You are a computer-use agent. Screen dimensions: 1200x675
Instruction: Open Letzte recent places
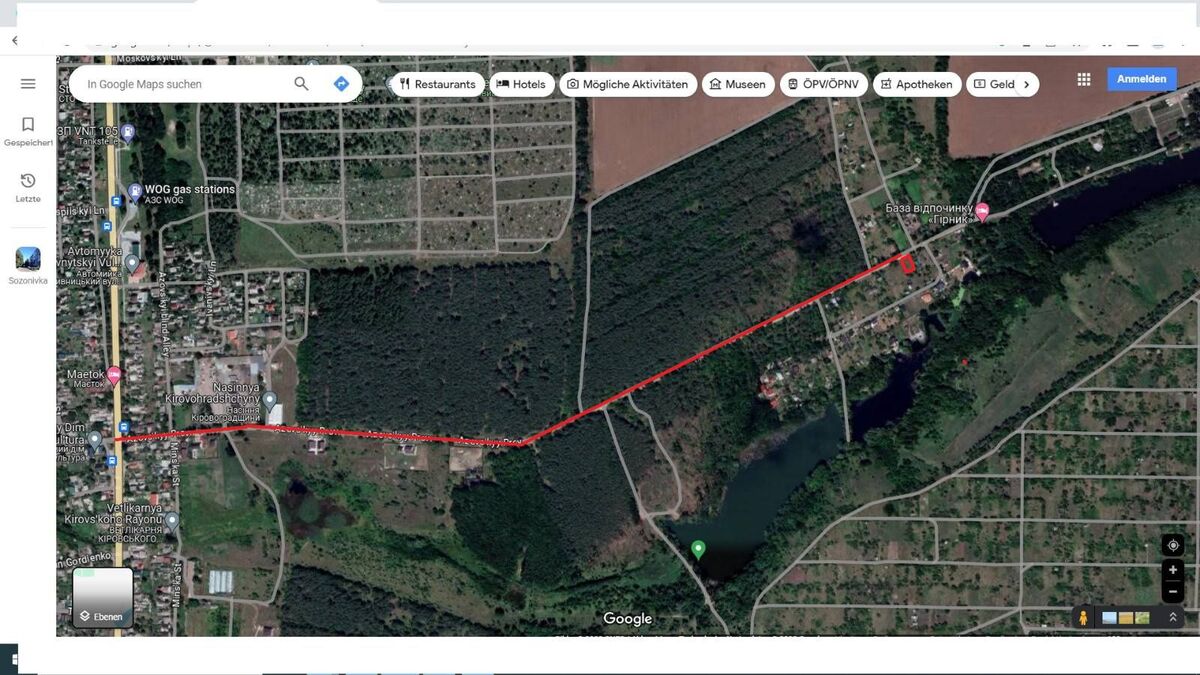click(x=28, y=186)
